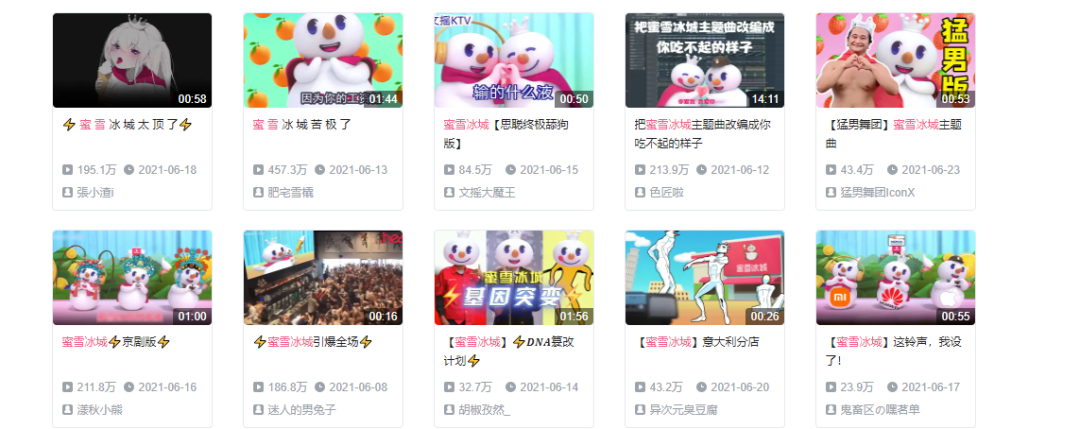Play the video 蜜雪冰城苦极了
Viewport: 1080px width, 429px height.
coord(322,60)
